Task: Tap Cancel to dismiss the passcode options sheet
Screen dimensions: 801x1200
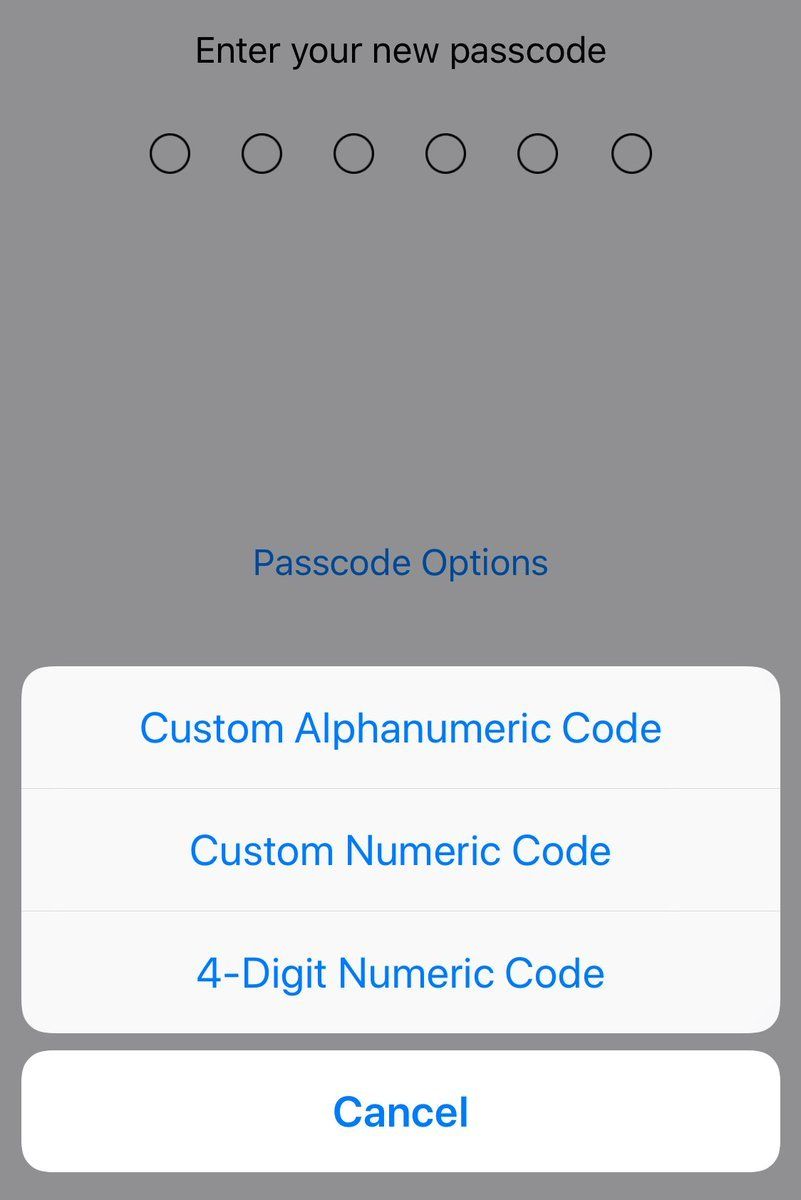Action: [400, 1111]
